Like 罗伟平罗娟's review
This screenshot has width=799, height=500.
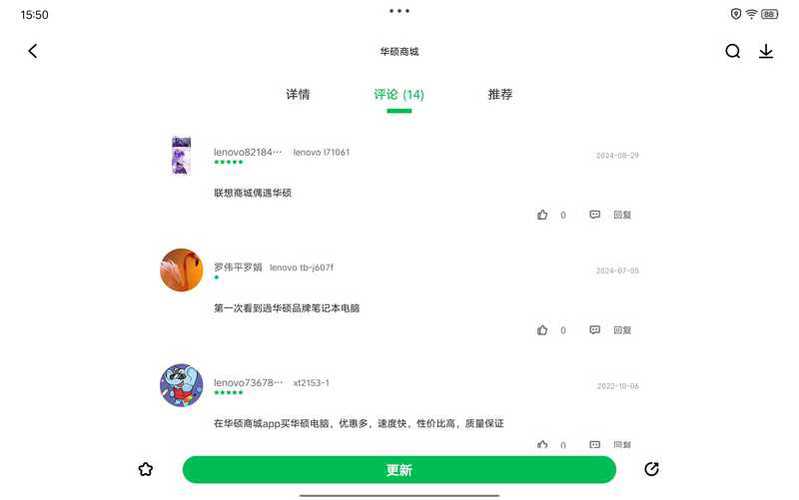(543, 330)
